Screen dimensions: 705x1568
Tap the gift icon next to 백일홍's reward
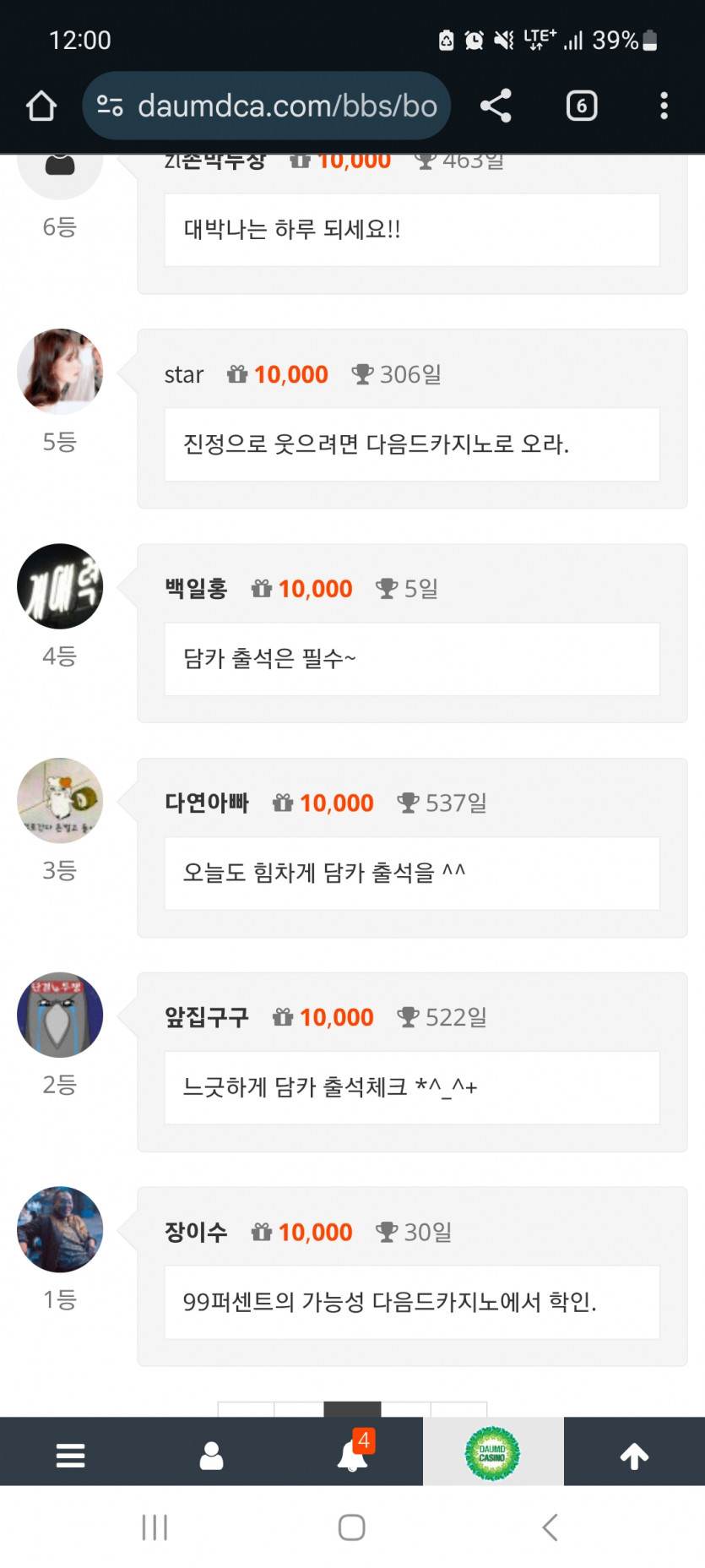pos(264,588)
